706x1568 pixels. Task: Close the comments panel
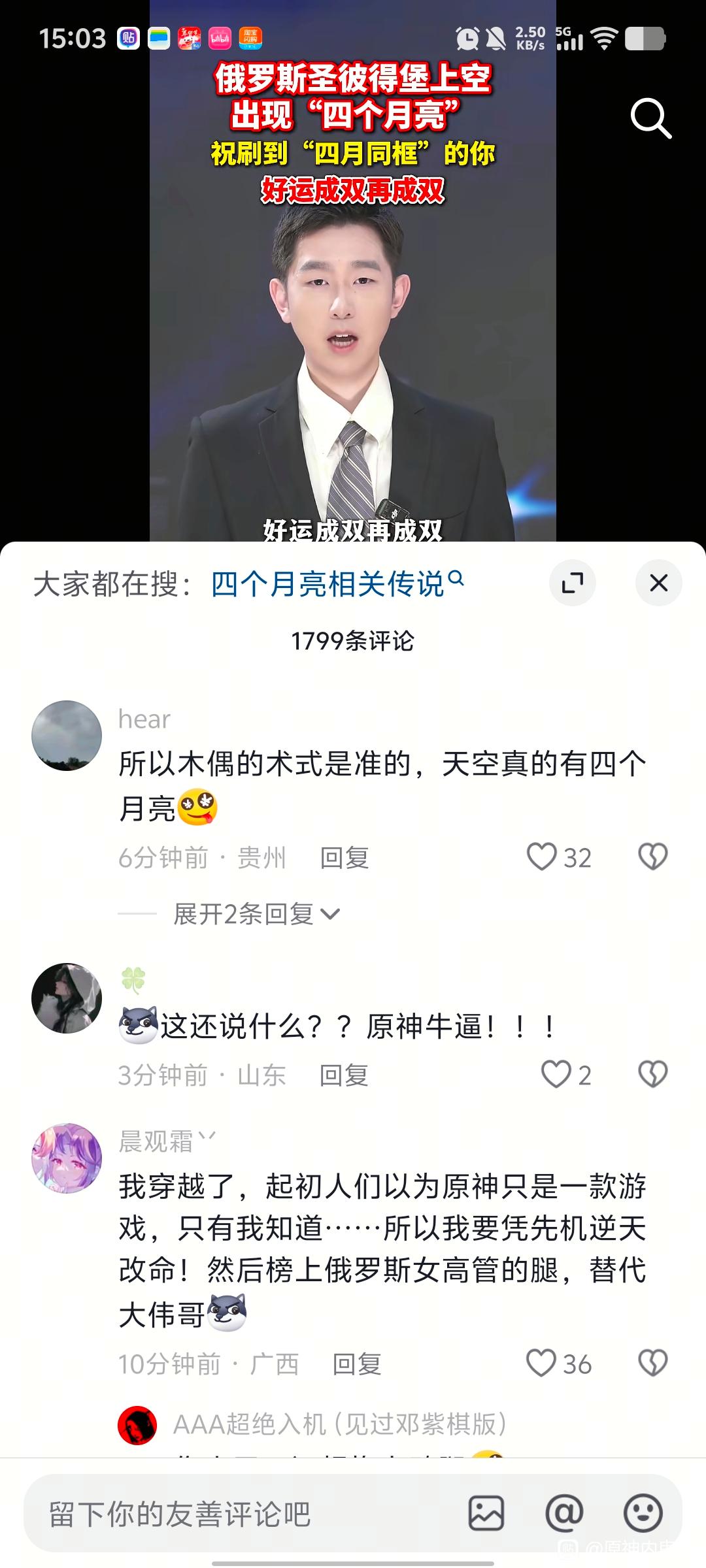tap(658, 583)
